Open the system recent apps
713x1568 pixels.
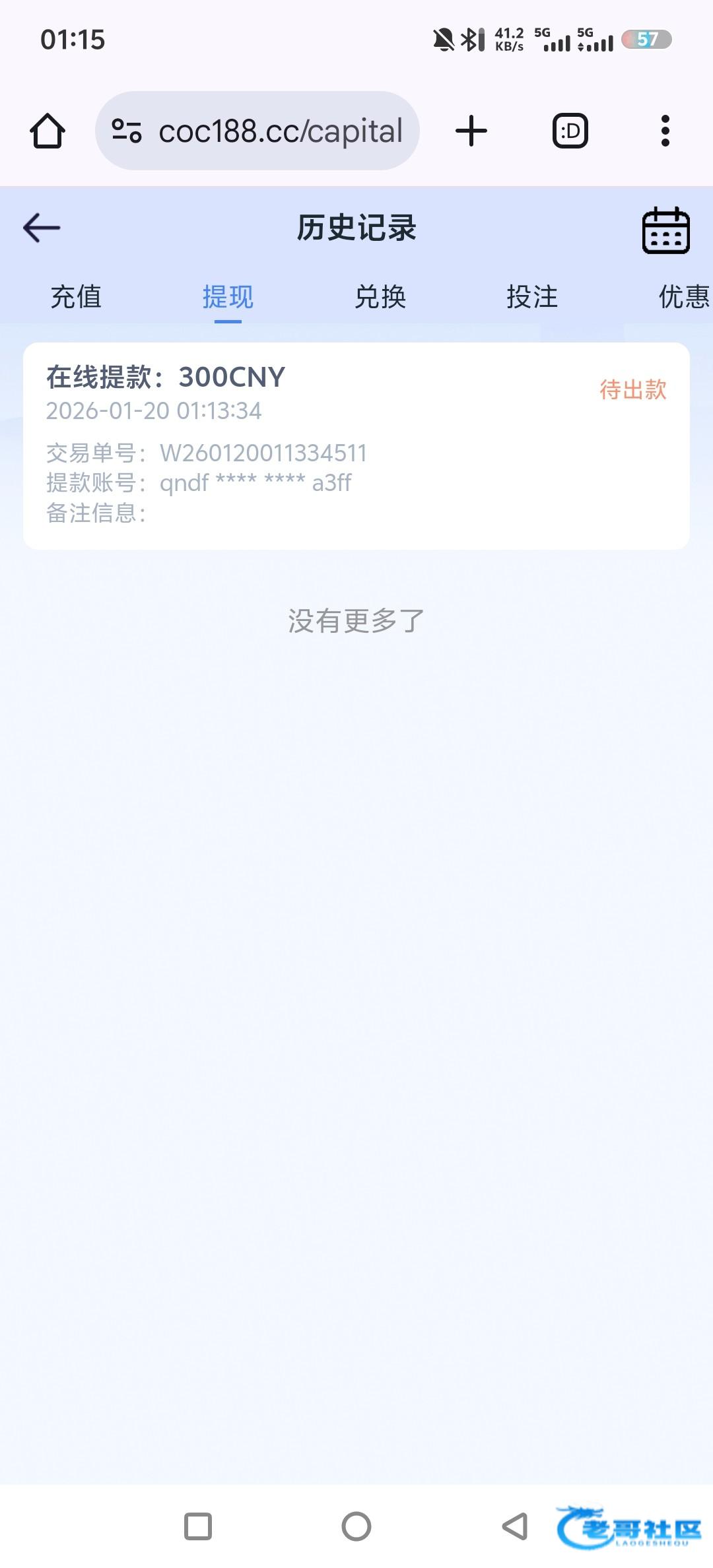pyautogui.click(x=198, y=1526)
